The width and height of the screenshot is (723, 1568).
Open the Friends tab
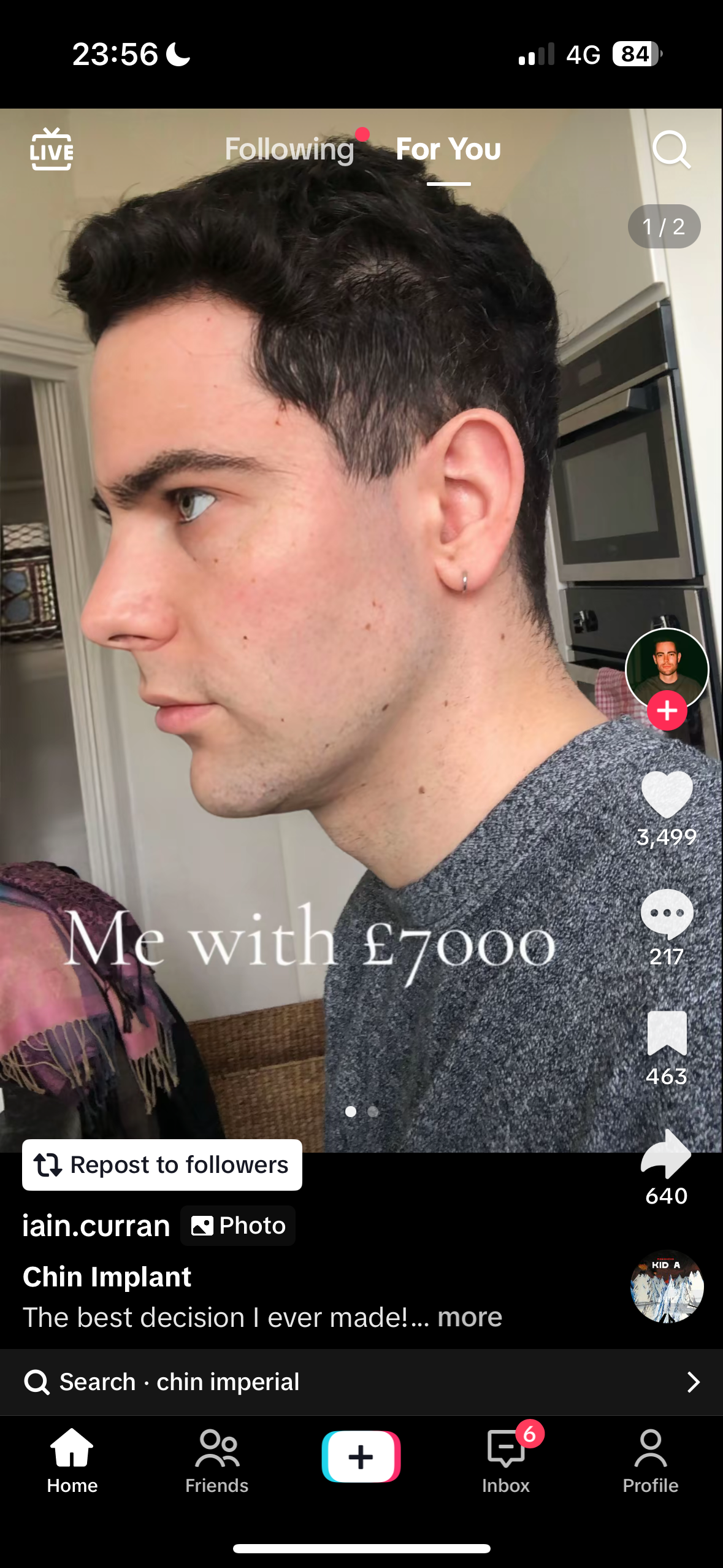(217, 1460)
